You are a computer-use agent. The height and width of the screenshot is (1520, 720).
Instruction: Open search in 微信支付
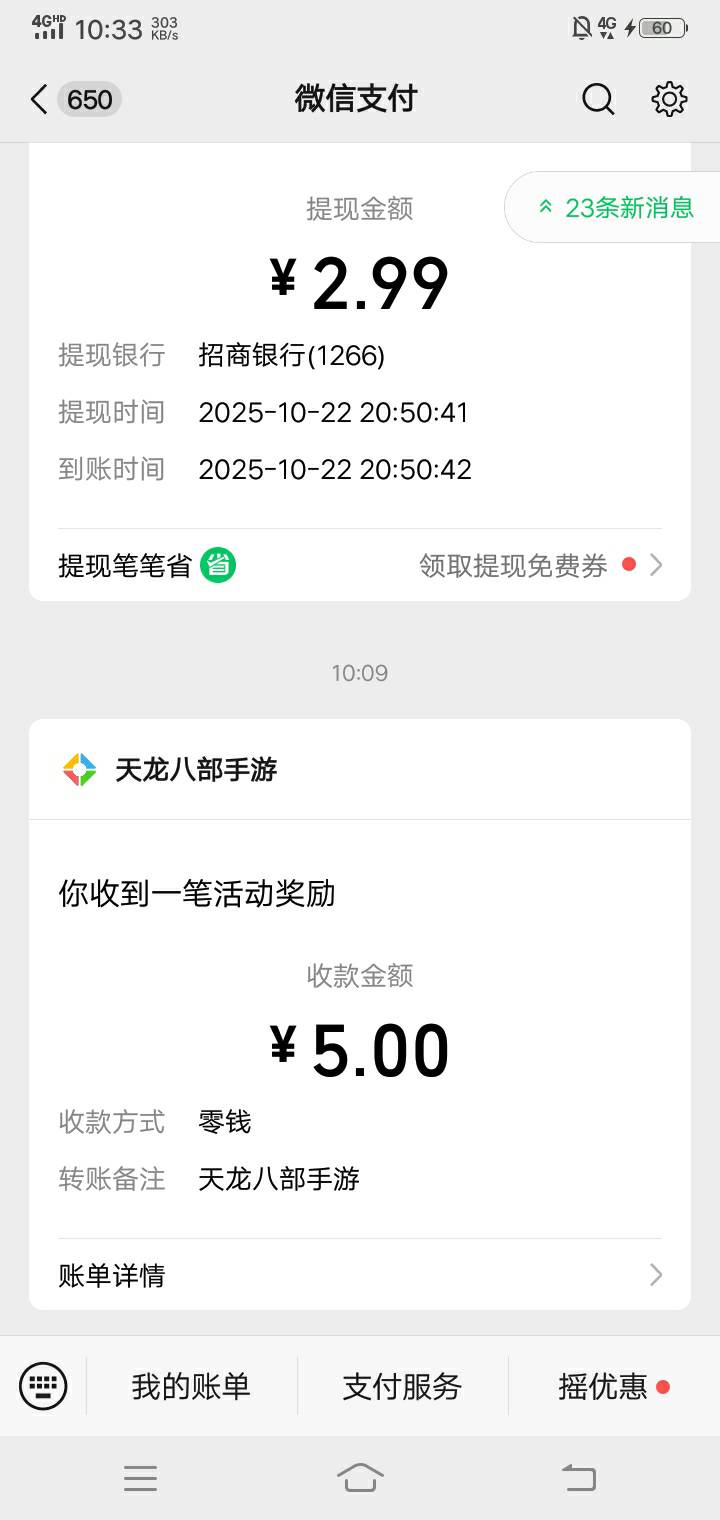tap(598, 99)
